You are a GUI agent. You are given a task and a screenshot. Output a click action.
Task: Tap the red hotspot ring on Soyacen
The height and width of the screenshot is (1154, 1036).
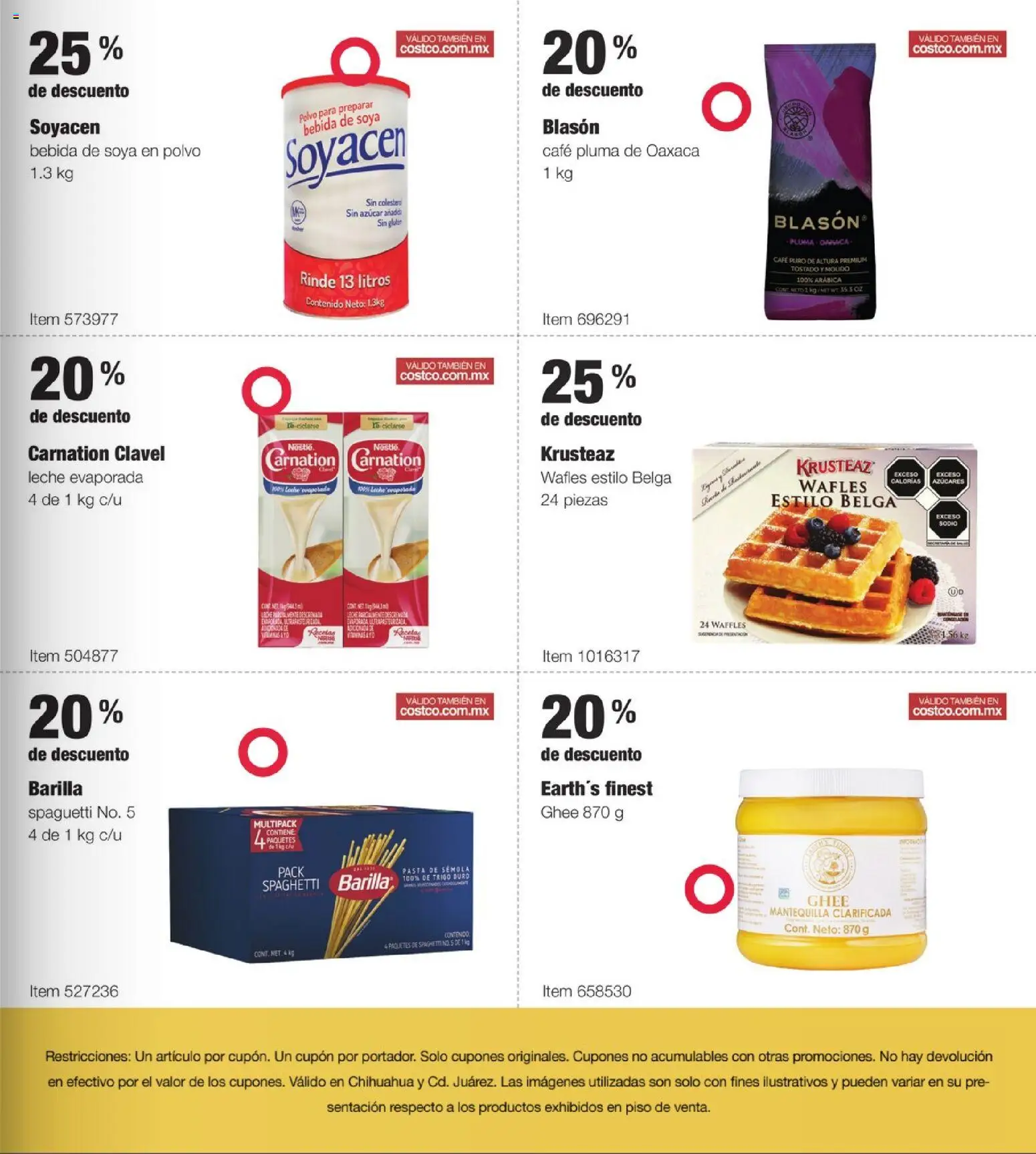pos(355,62)
